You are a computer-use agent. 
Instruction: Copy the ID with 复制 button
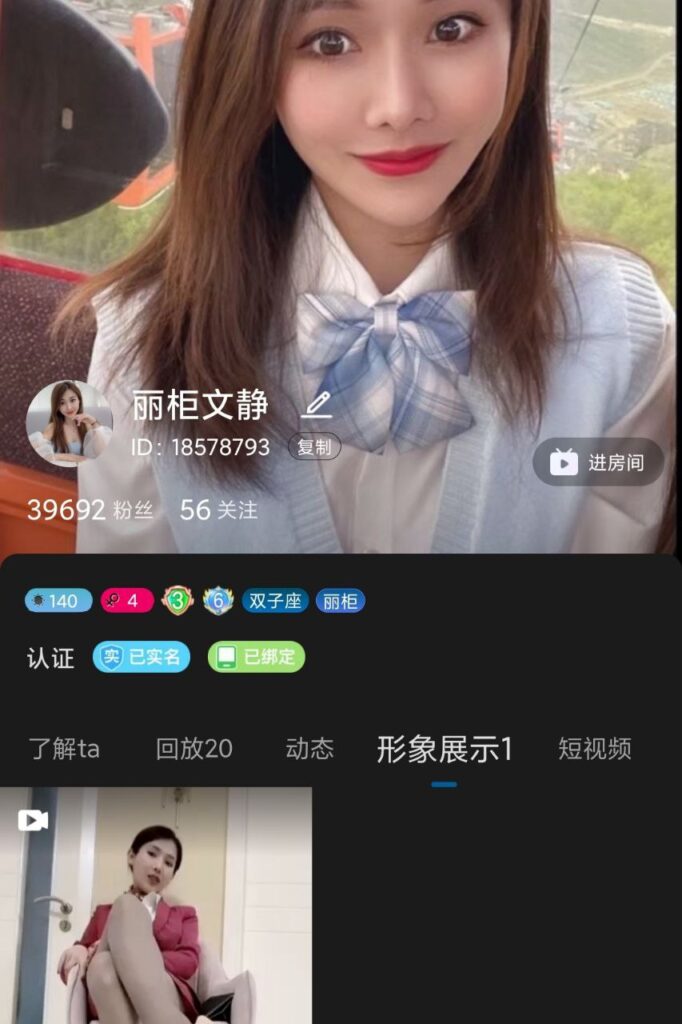tap(314, 447)
